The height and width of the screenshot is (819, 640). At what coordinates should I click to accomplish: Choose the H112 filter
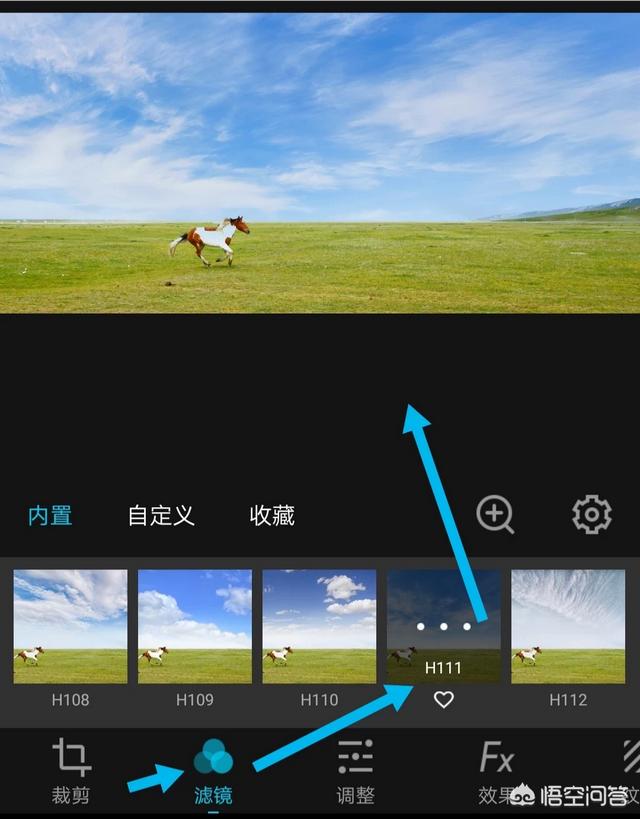pyautogui.click(x=568, y=627)
